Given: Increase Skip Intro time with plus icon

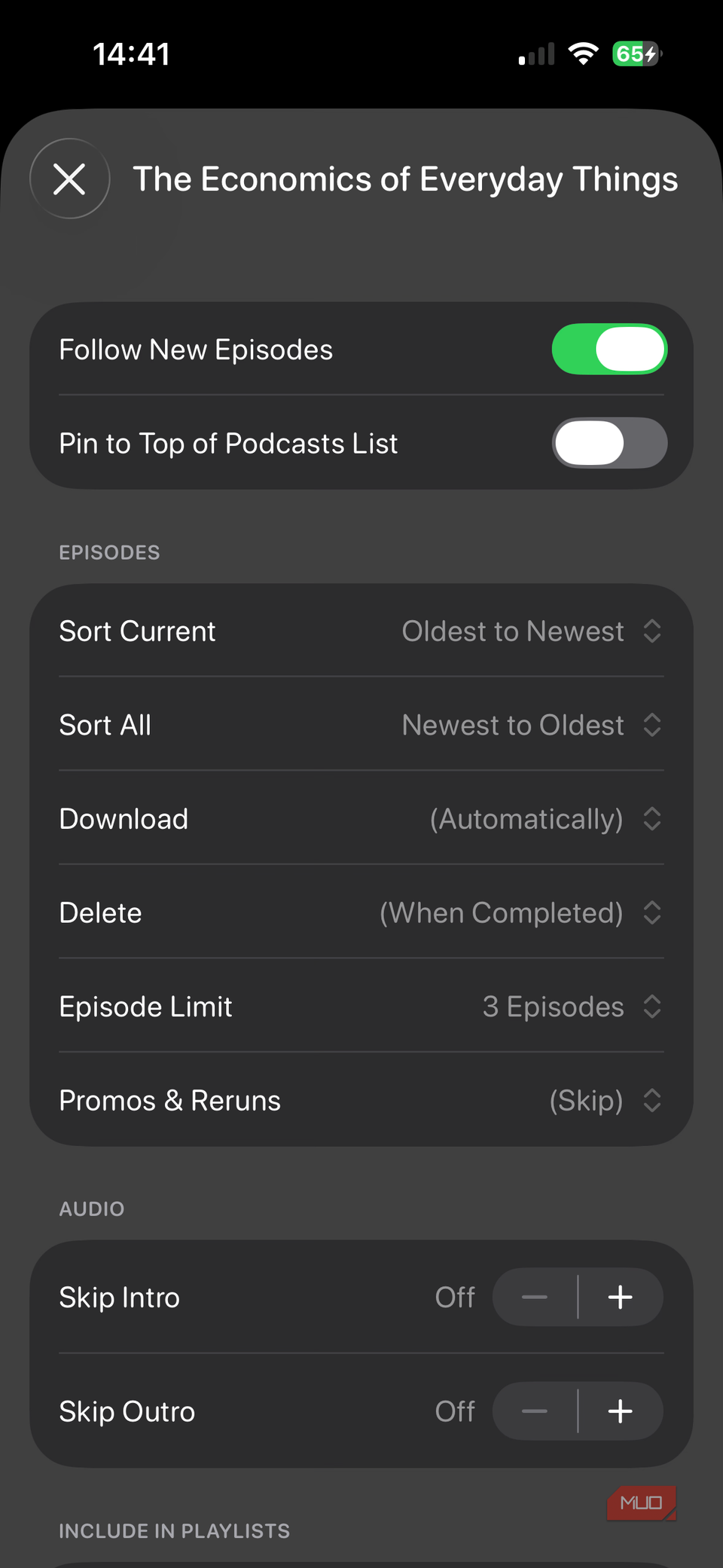Looking at the screenshot, I should [x=620, y=1297].
